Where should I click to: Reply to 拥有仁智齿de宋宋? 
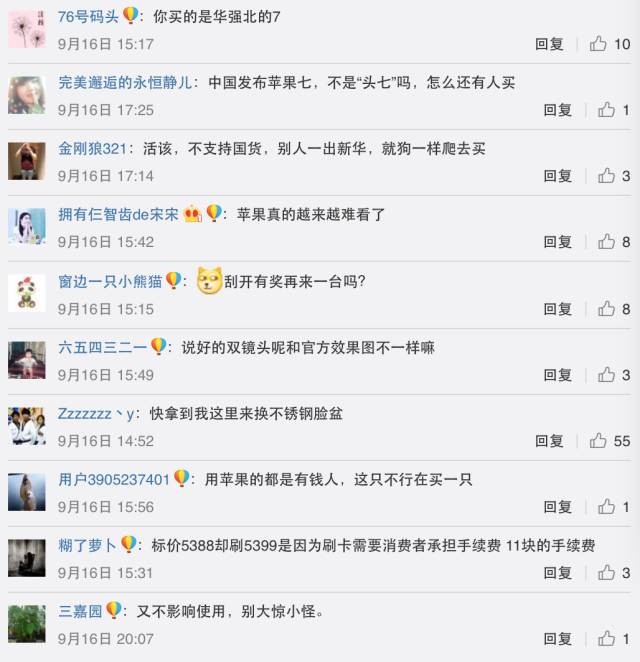tap(557, 242)
